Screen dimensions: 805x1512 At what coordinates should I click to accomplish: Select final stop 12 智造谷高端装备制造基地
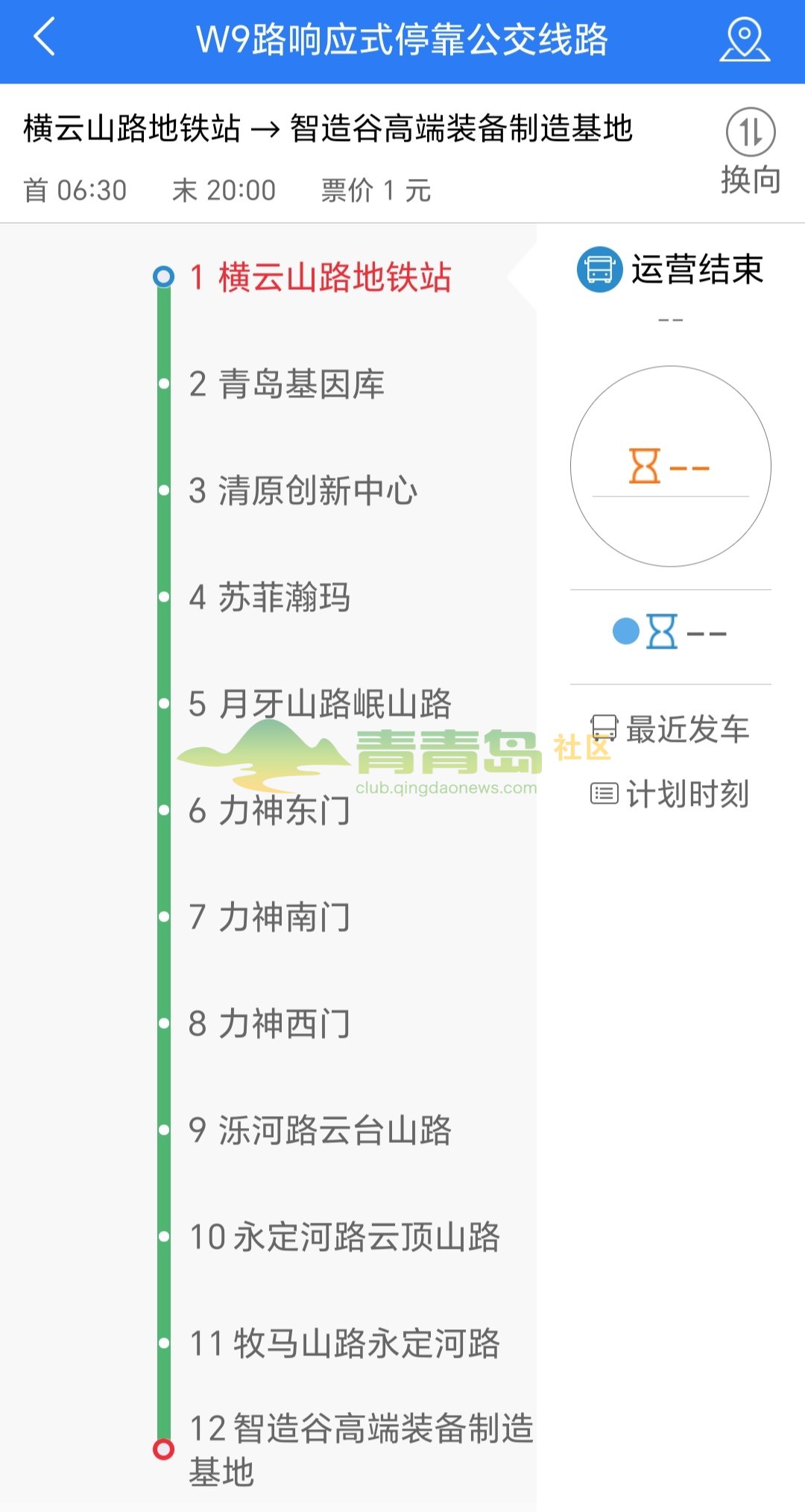(x=361, y=1449)
